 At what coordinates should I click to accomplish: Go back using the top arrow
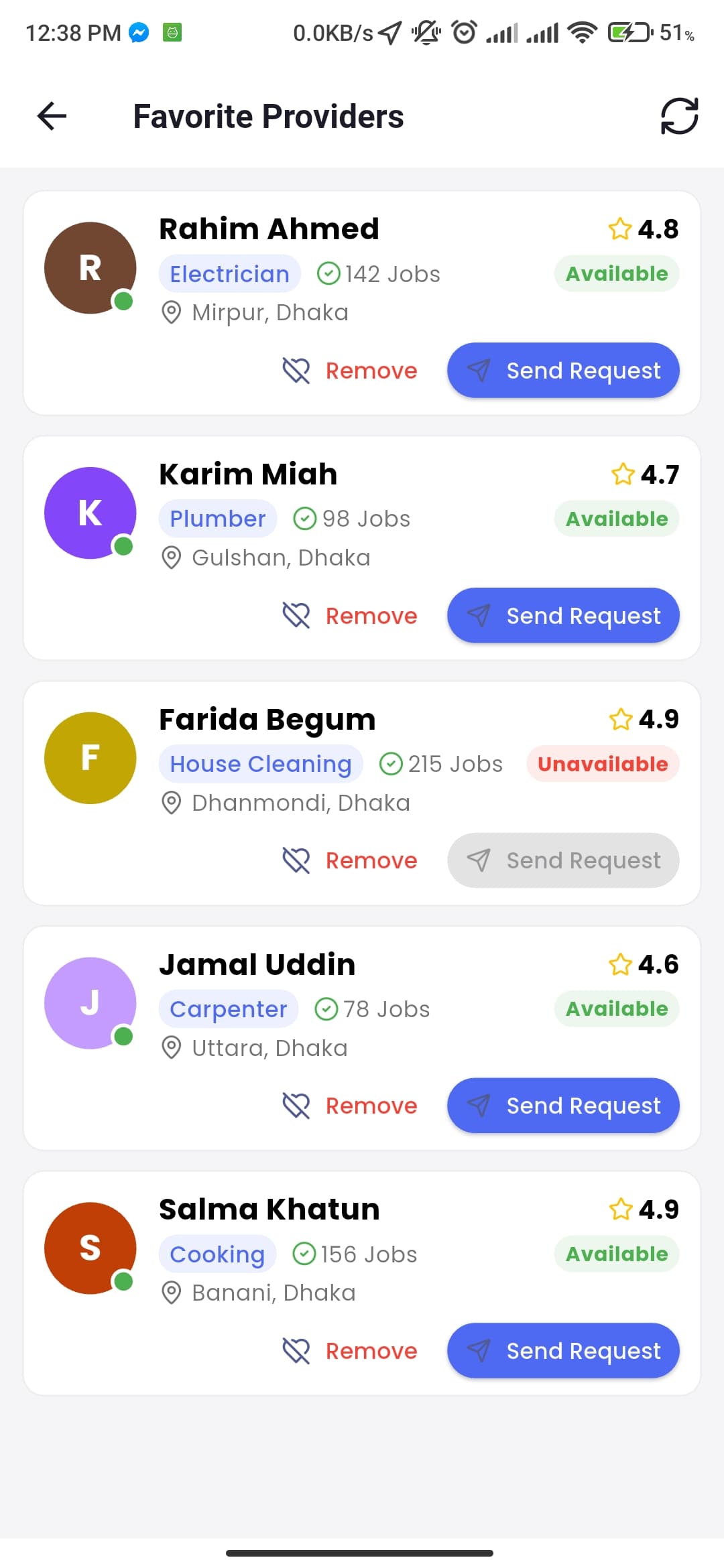click(52, 116)
